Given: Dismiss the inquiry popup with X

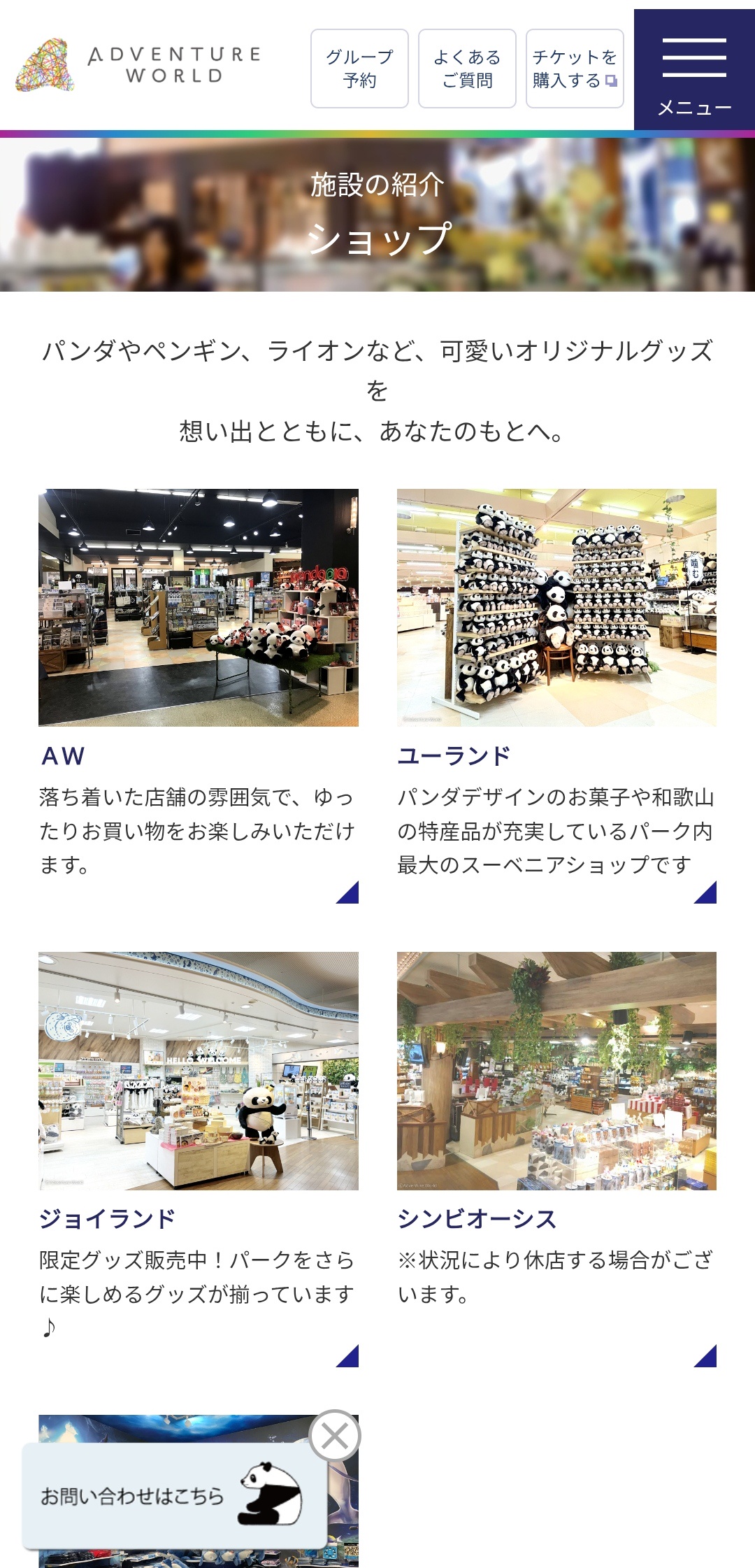Looking at the screenshot, I should point(335,1436).
